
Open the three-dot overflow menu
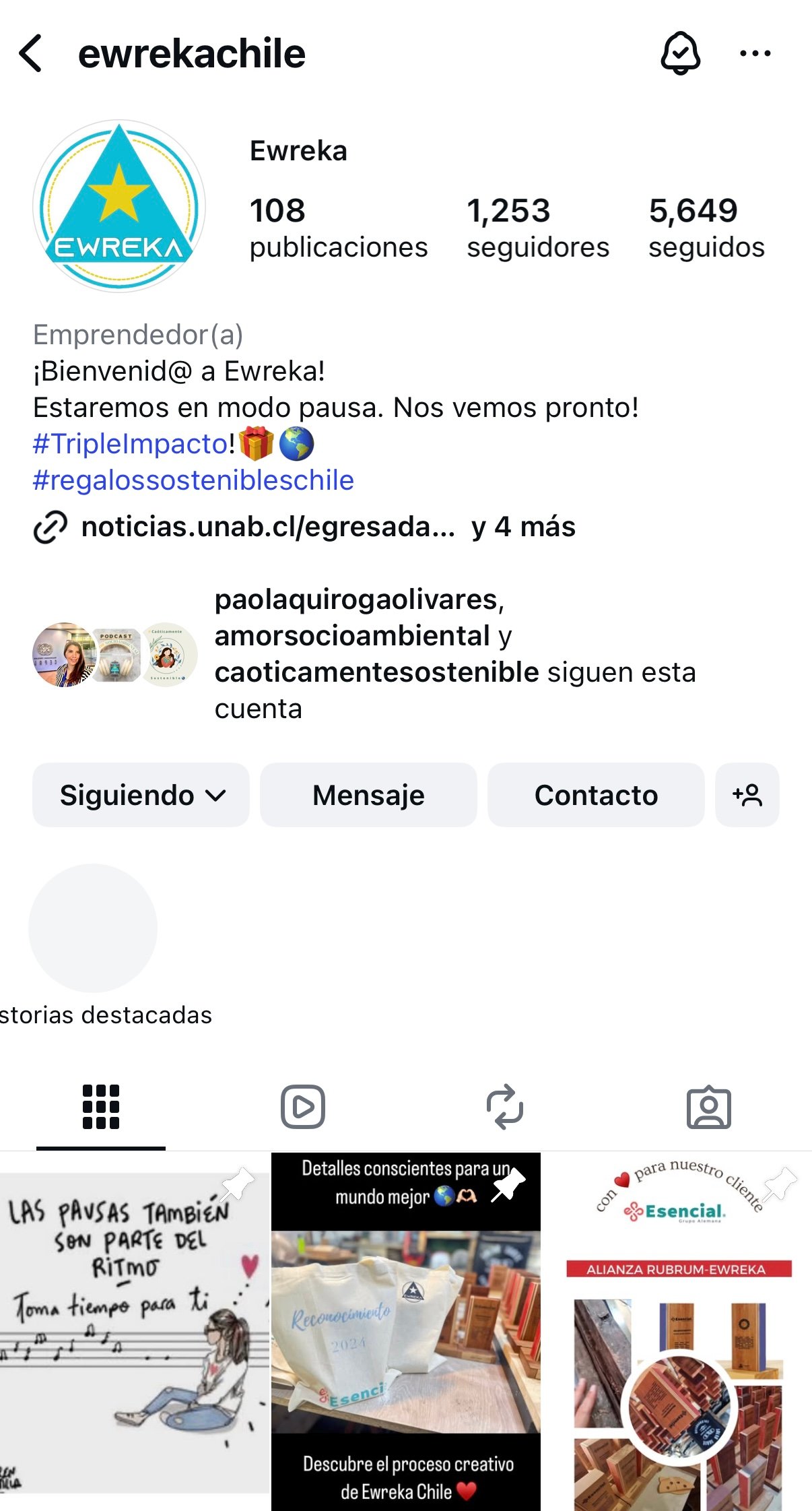coord(755,53)
